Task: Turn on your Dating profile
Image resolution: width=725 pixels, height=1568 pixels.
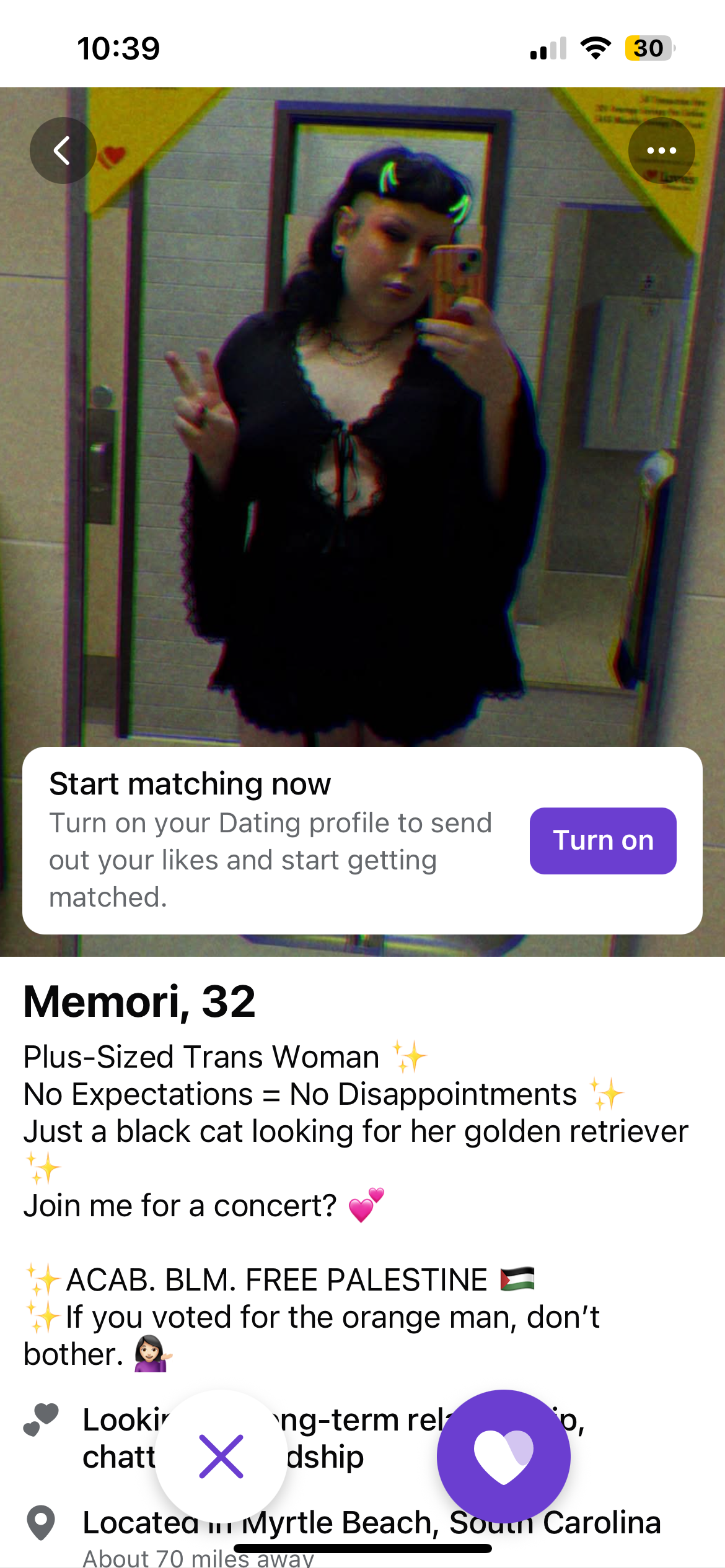Action: 602,840
